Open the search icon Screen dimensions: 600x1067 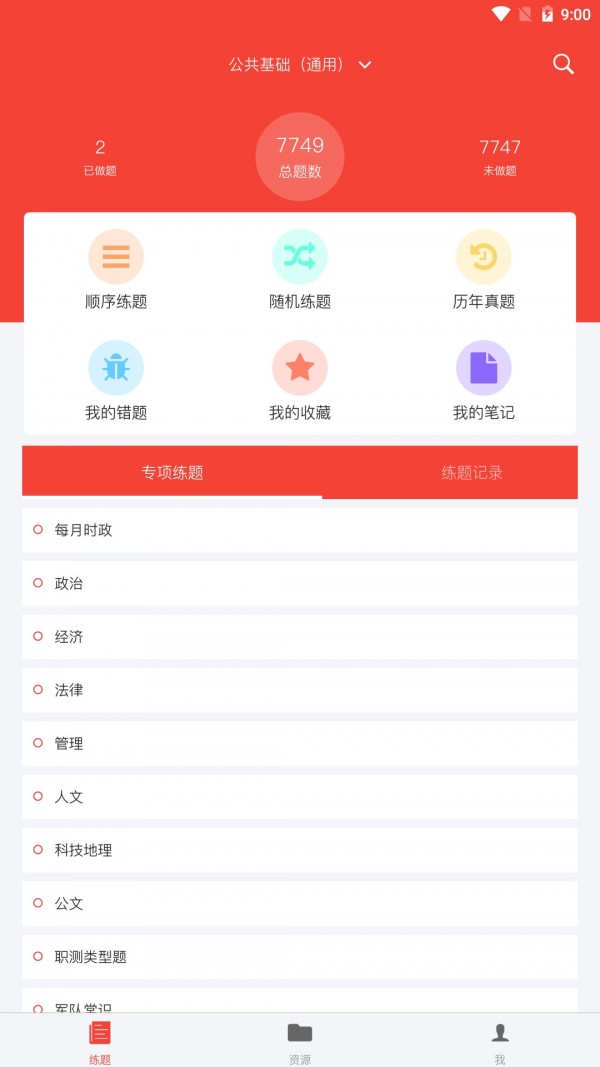click(563, 64)
